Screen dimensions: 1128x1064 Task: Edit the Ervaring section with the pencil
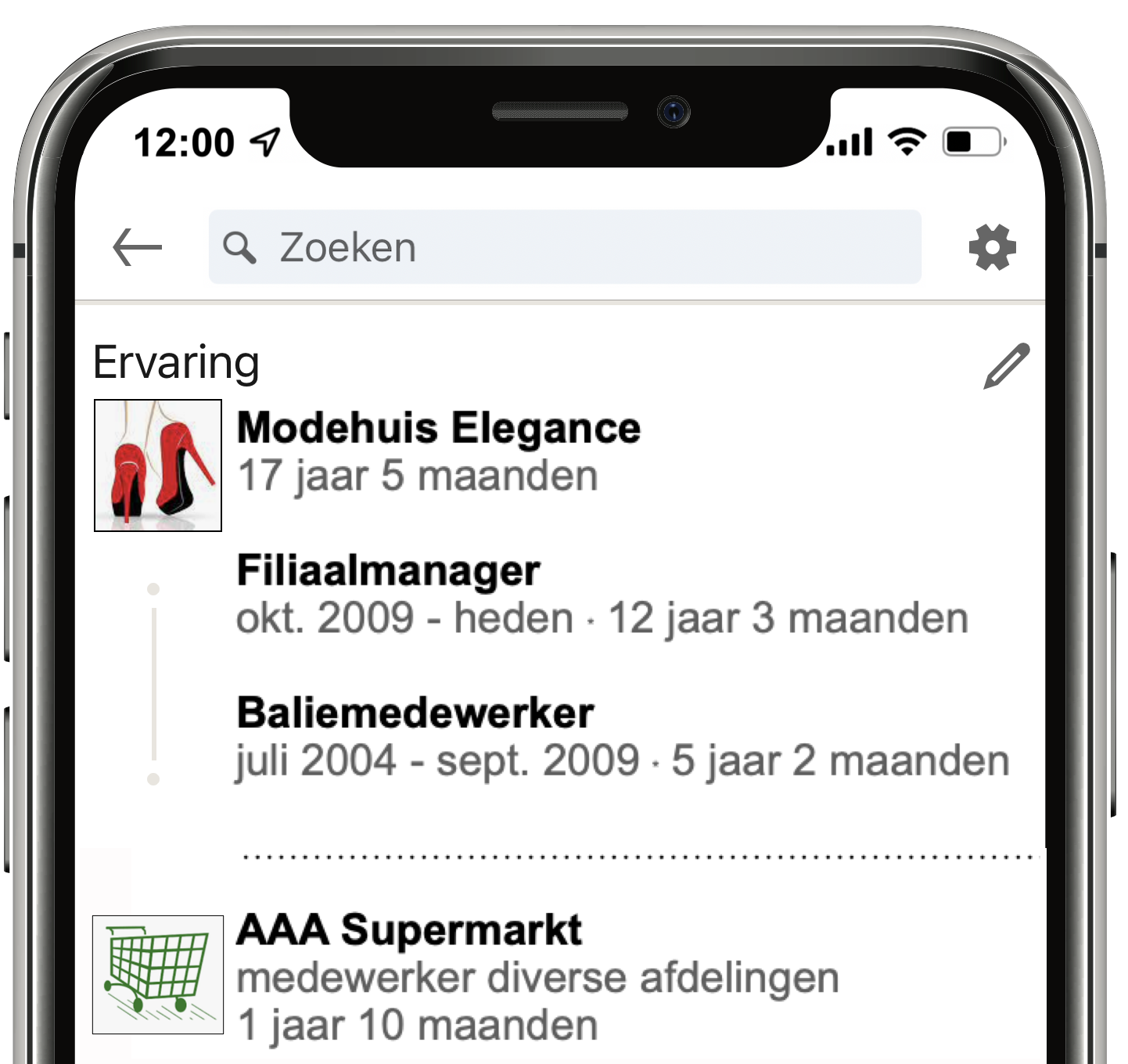1006,365
